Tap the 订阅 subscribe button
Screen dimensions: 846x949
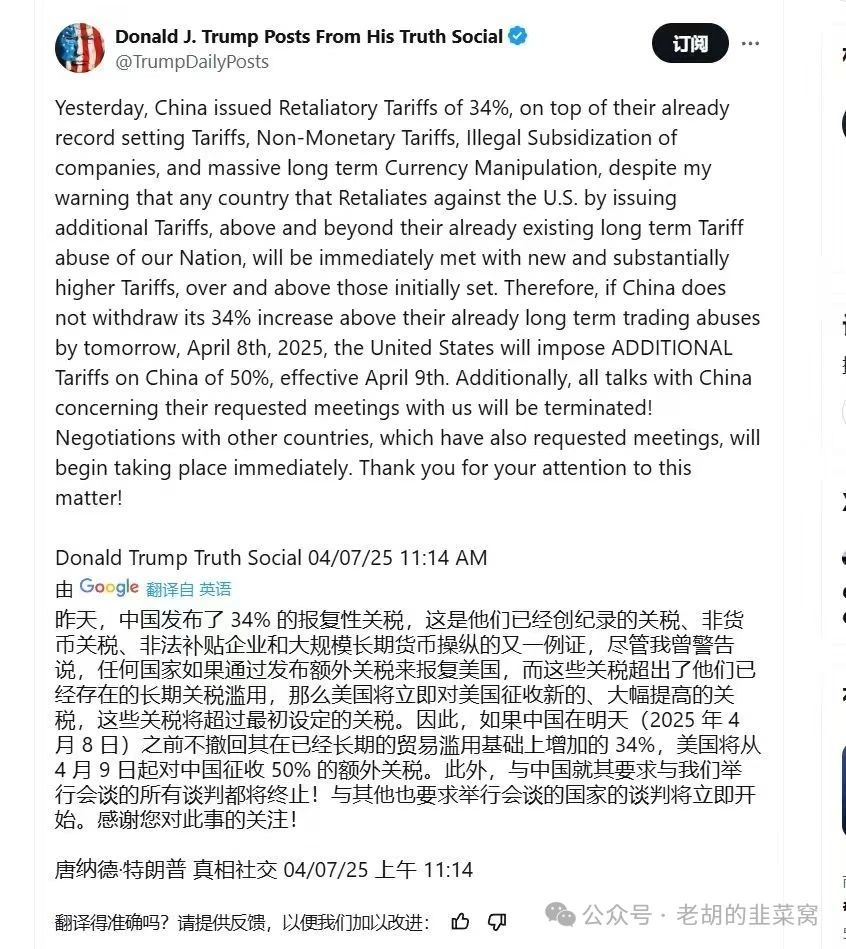[x=690, y=44]
